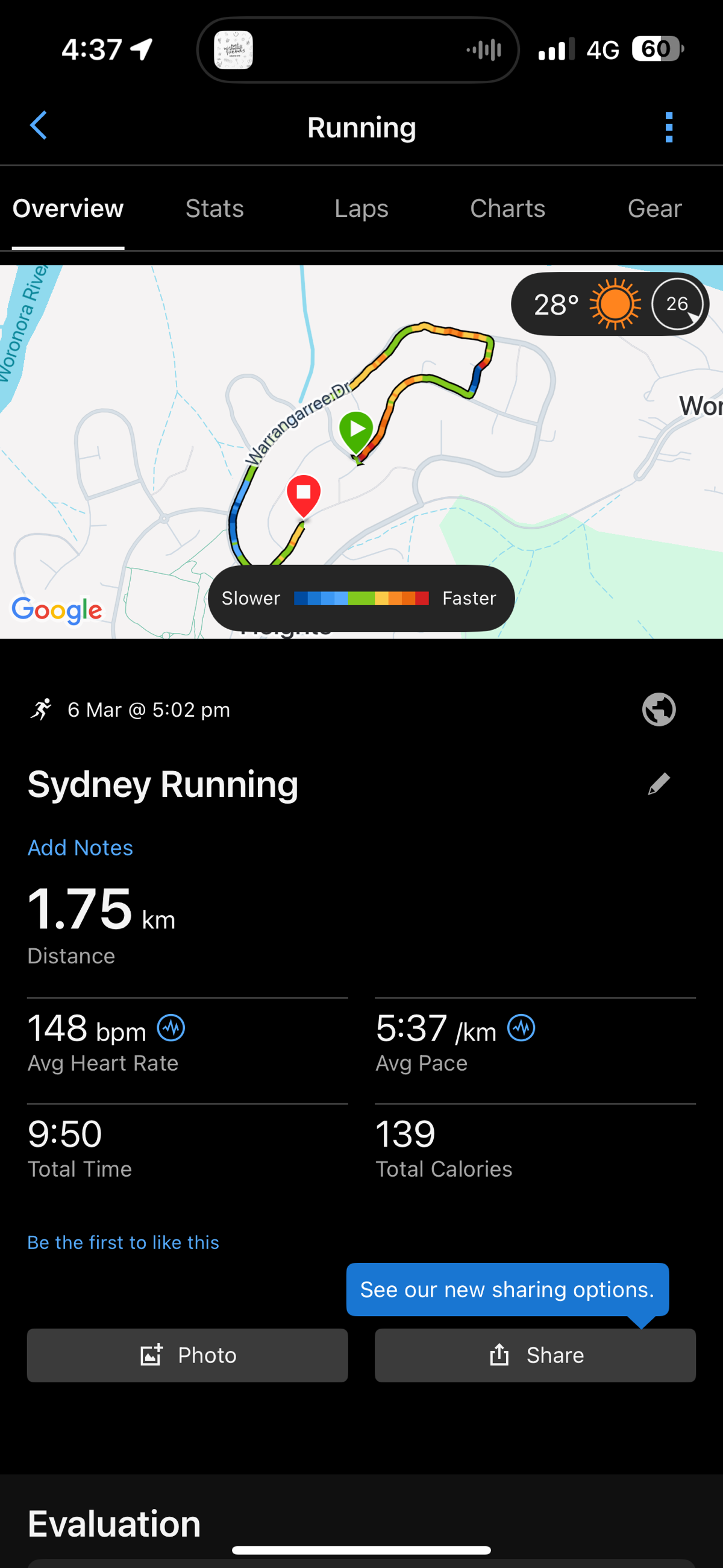Open the three-dot overflow menu

coord(669,127)
